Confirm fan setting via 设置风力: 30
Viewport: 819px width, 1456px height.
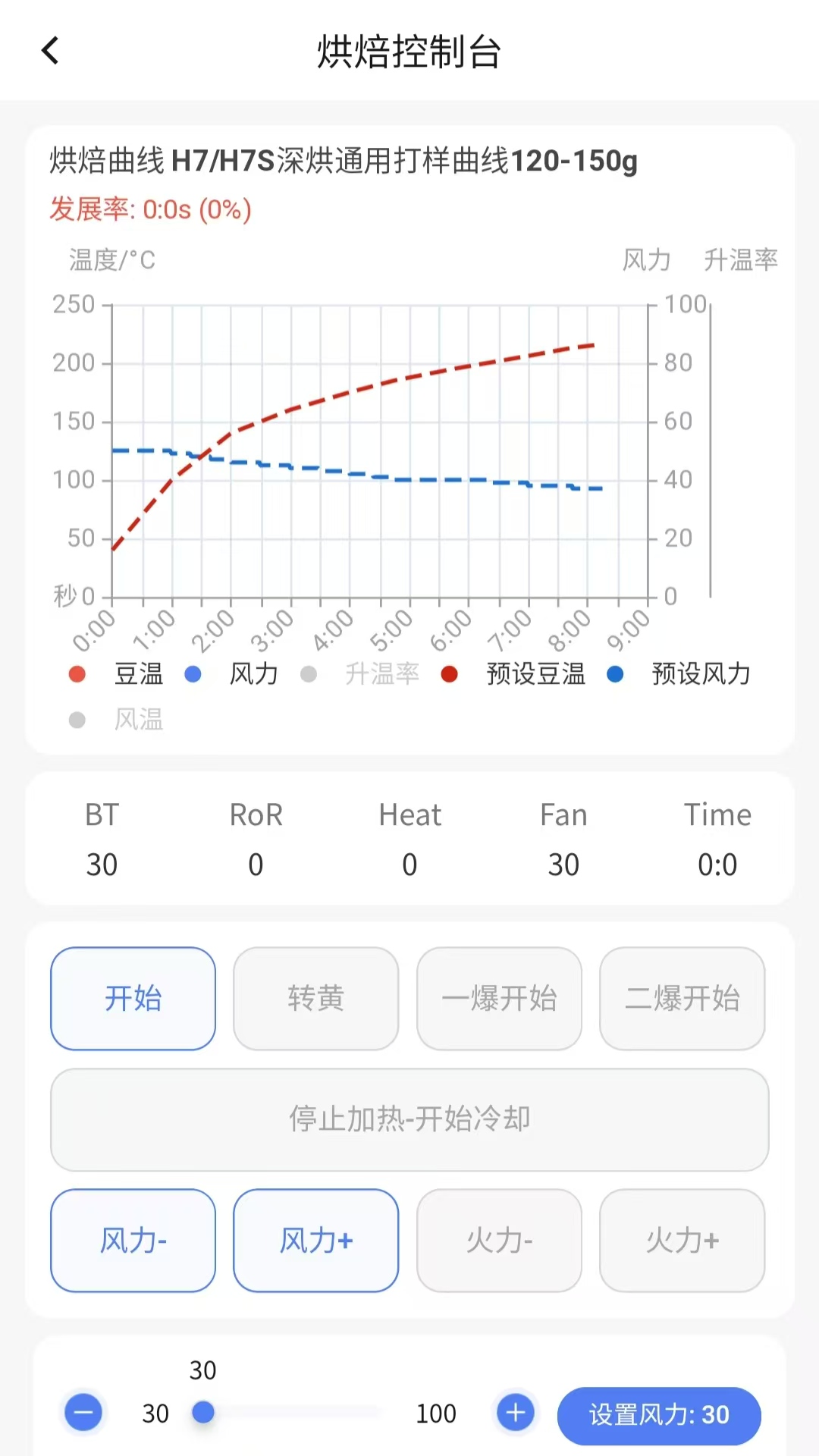[658, 1413]
